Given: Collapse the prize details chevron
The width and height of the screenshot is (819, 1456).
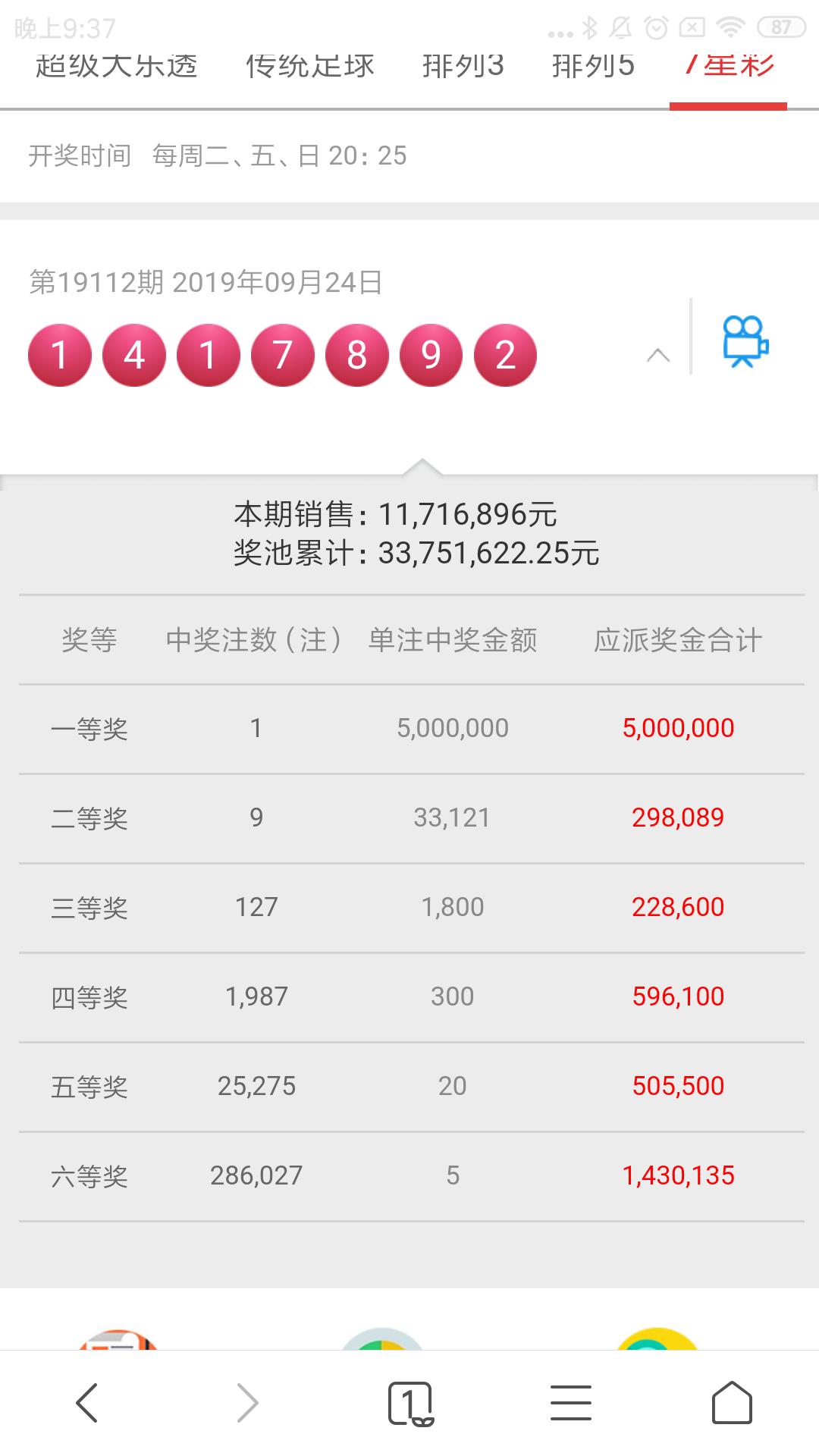Looking at the screenshot, I should click(x=658, y=355).
